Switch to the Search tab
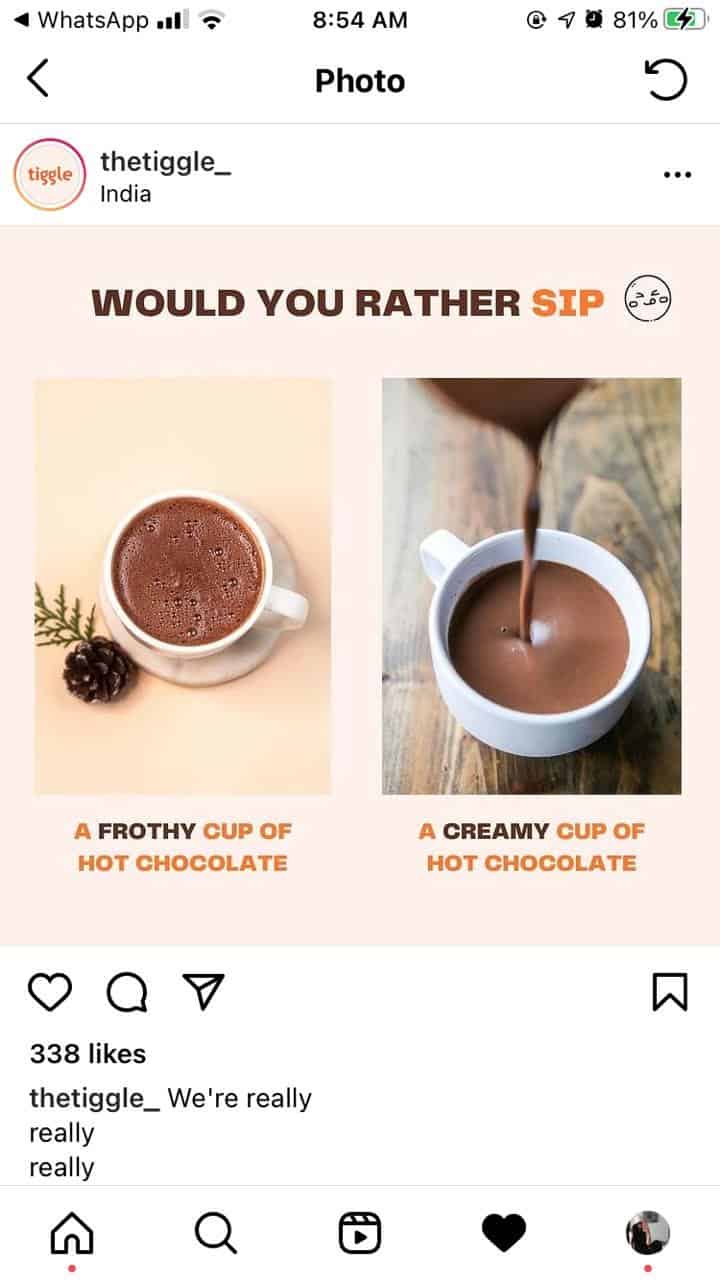Screen dimensions: 720x1280 (215, 1233)
